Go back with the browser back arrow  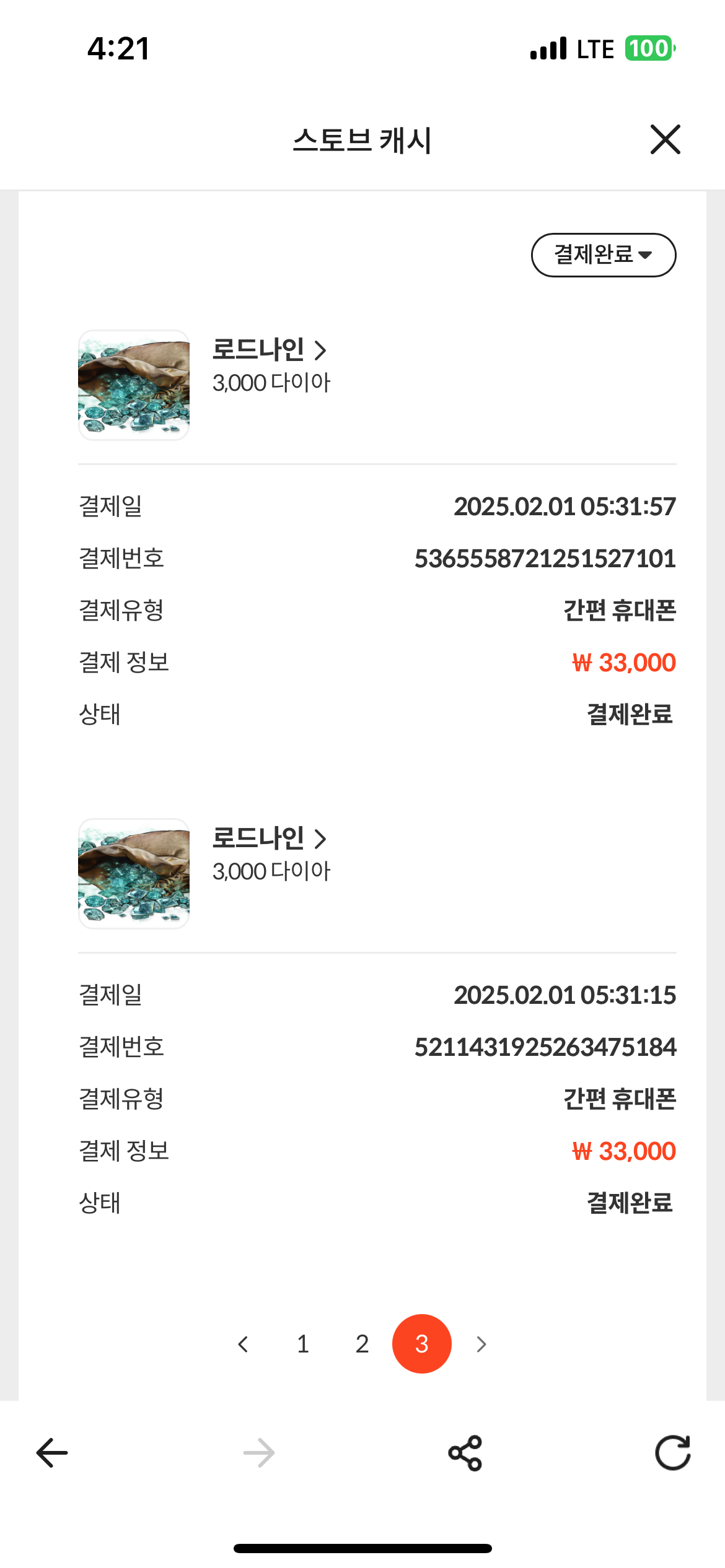point(52,1453)
